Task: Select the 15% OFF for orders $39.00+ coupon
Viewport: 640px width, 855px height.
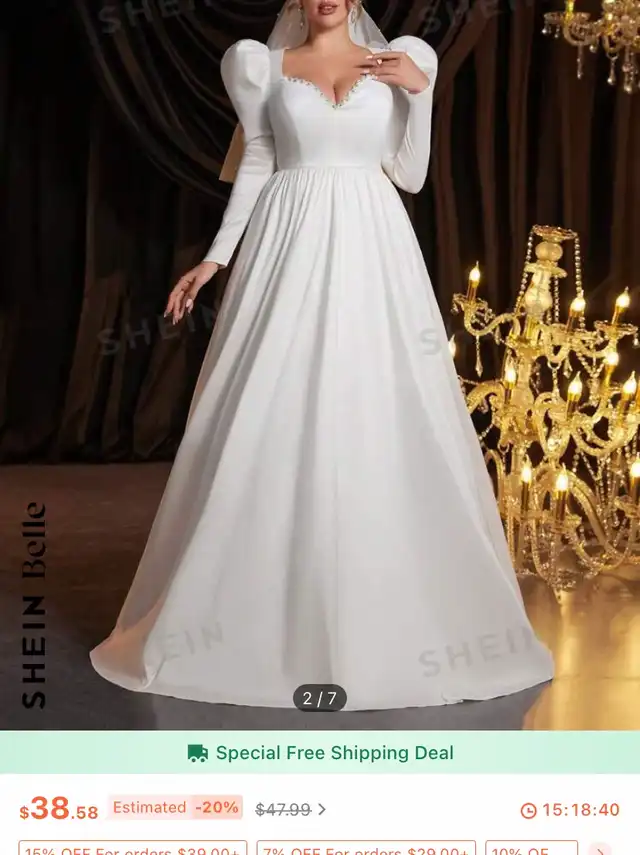Action: pyautogui.click(x=132, y=849)
